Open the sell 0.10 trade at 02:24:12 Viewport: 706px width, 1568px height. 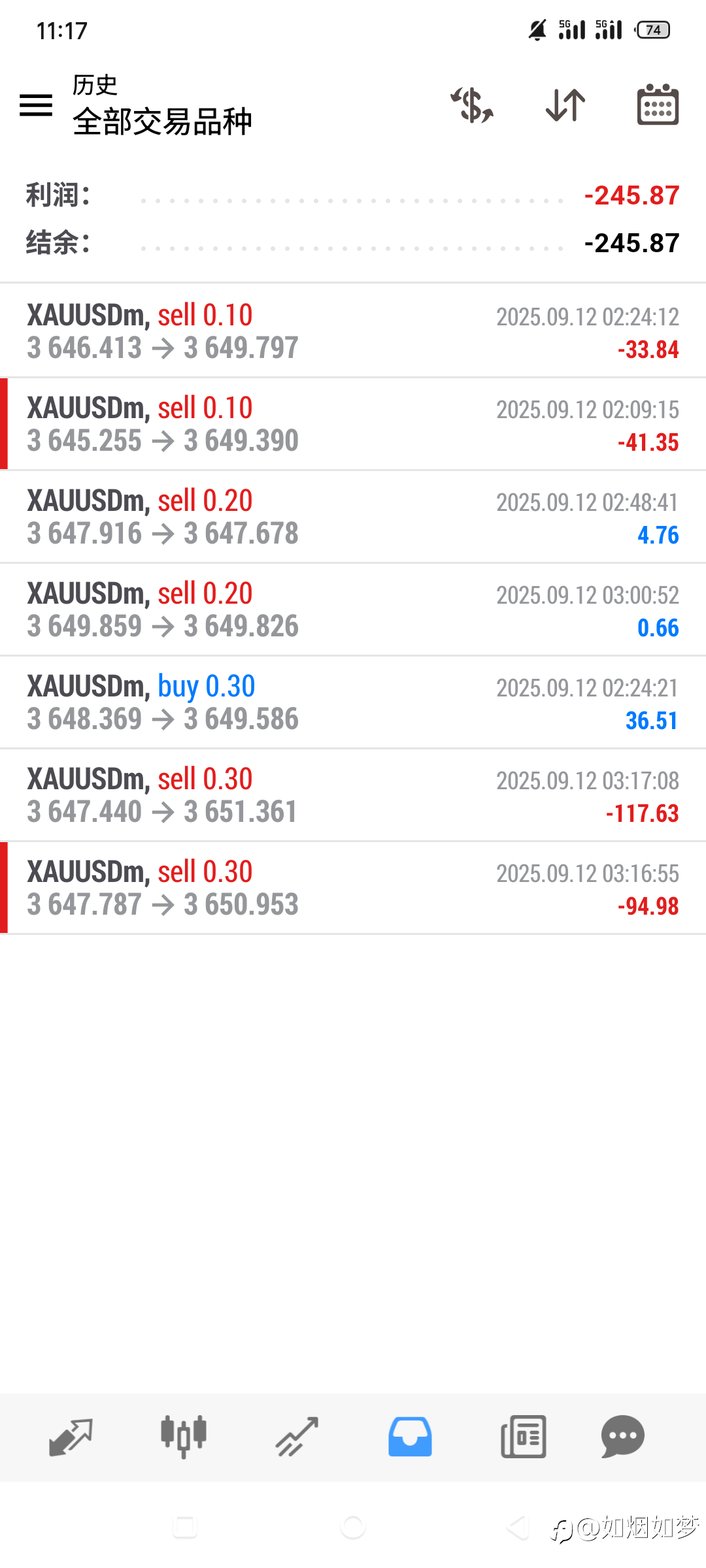[353, 331]
